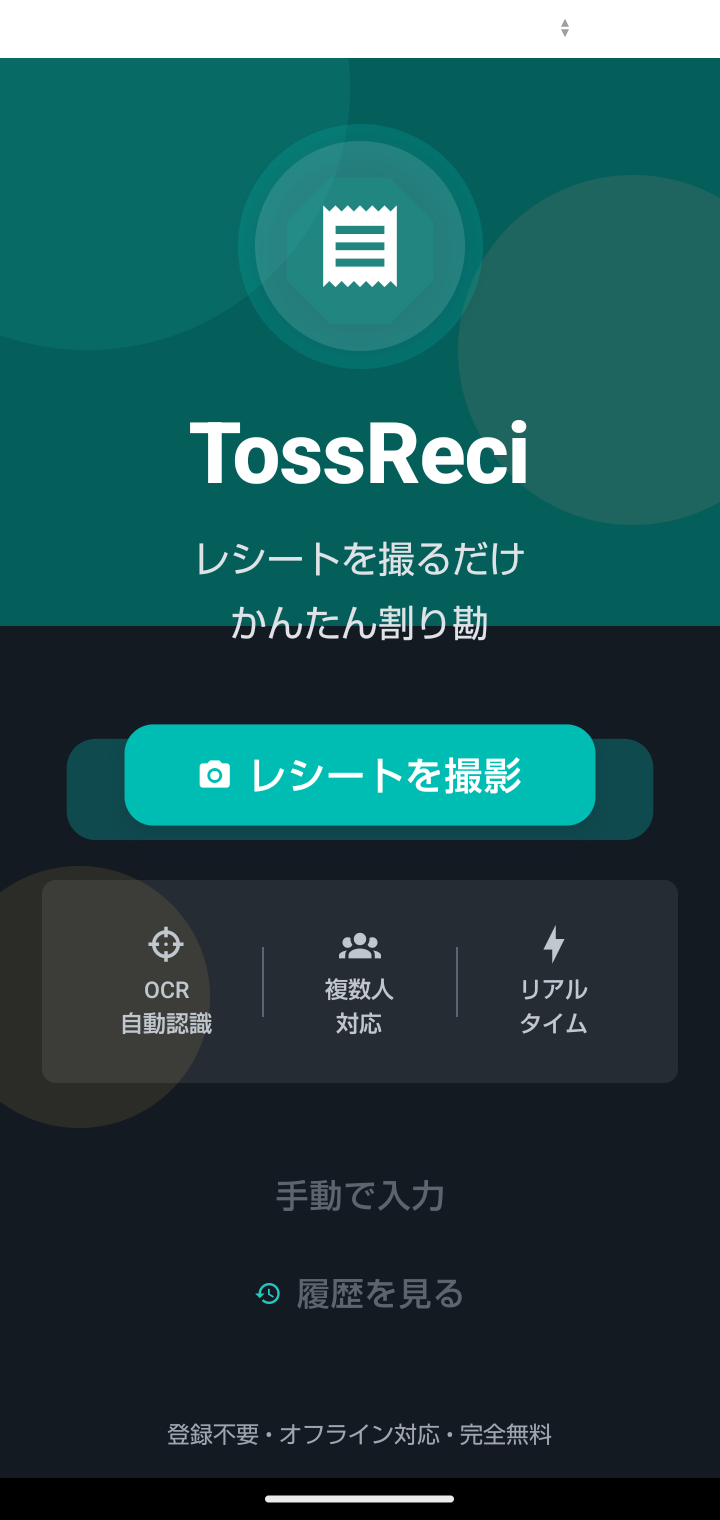Click the 登録不要・オフライン対応・完全無料 footer text
This screenshot has width=720, height=1520.
(359, 1434)
